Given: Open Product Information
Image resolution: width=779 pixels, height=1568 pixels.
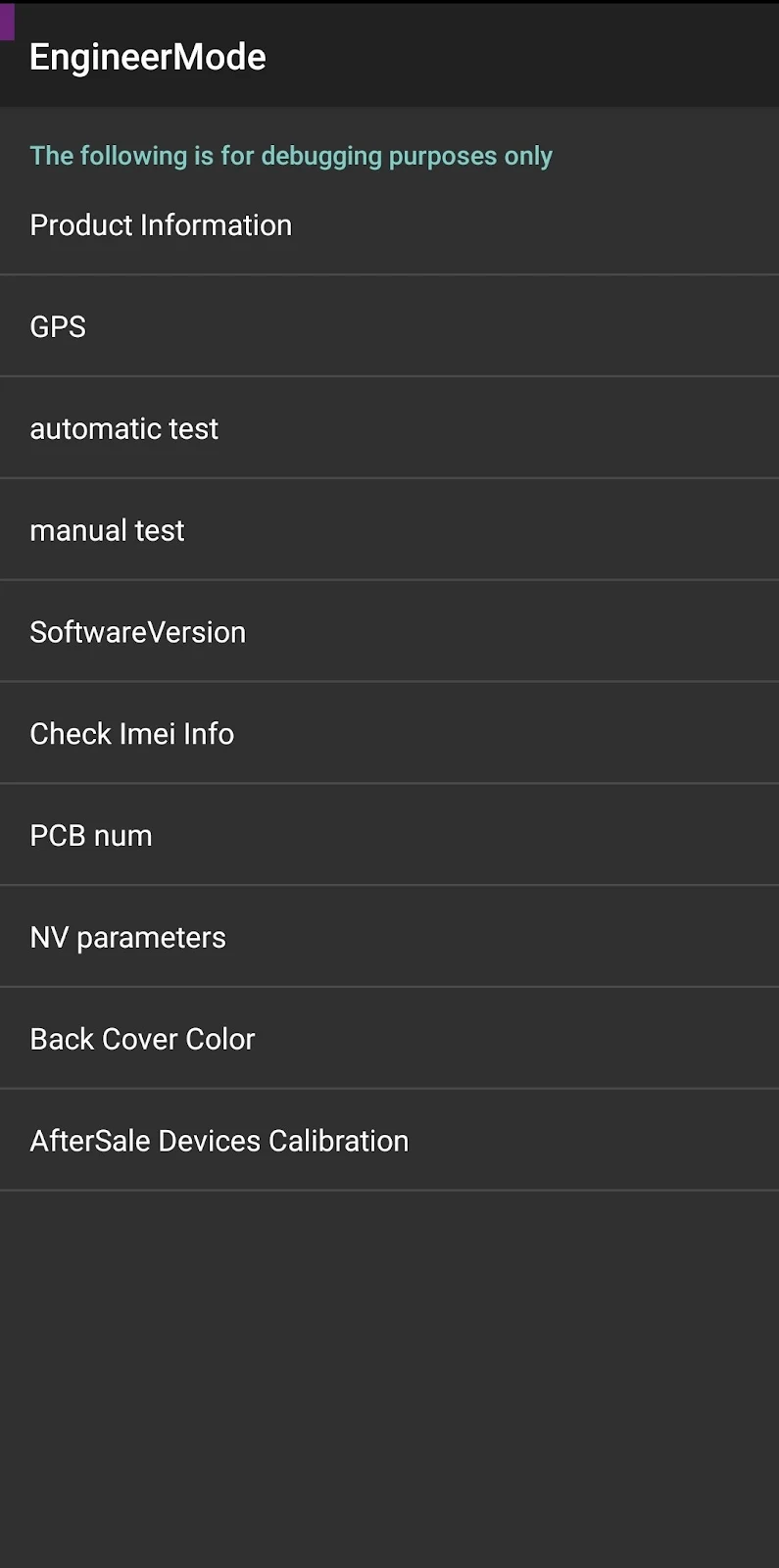Looking at the screenshot, I should (x=389, y=225).
